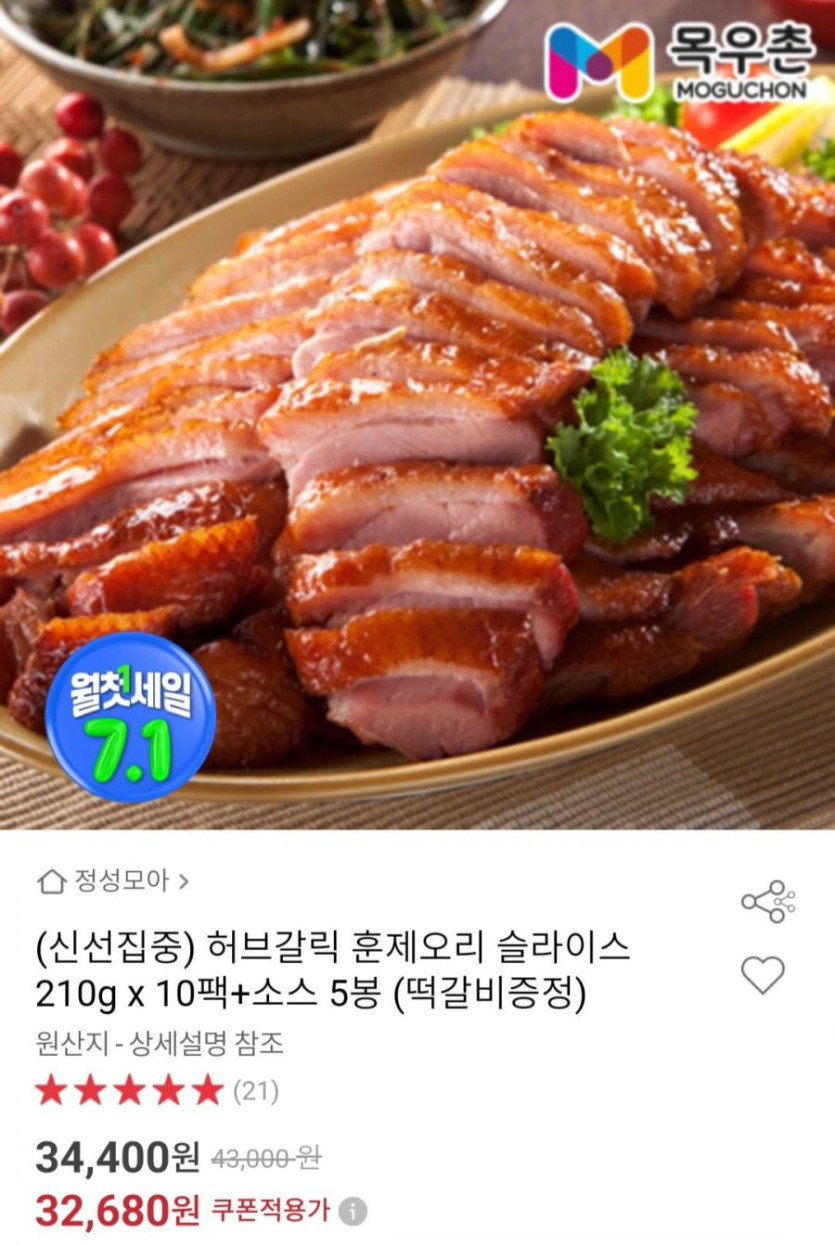Add product to wishlist with heart icon
Viewport: 835px width, 1246px height.
coord(763,974)
